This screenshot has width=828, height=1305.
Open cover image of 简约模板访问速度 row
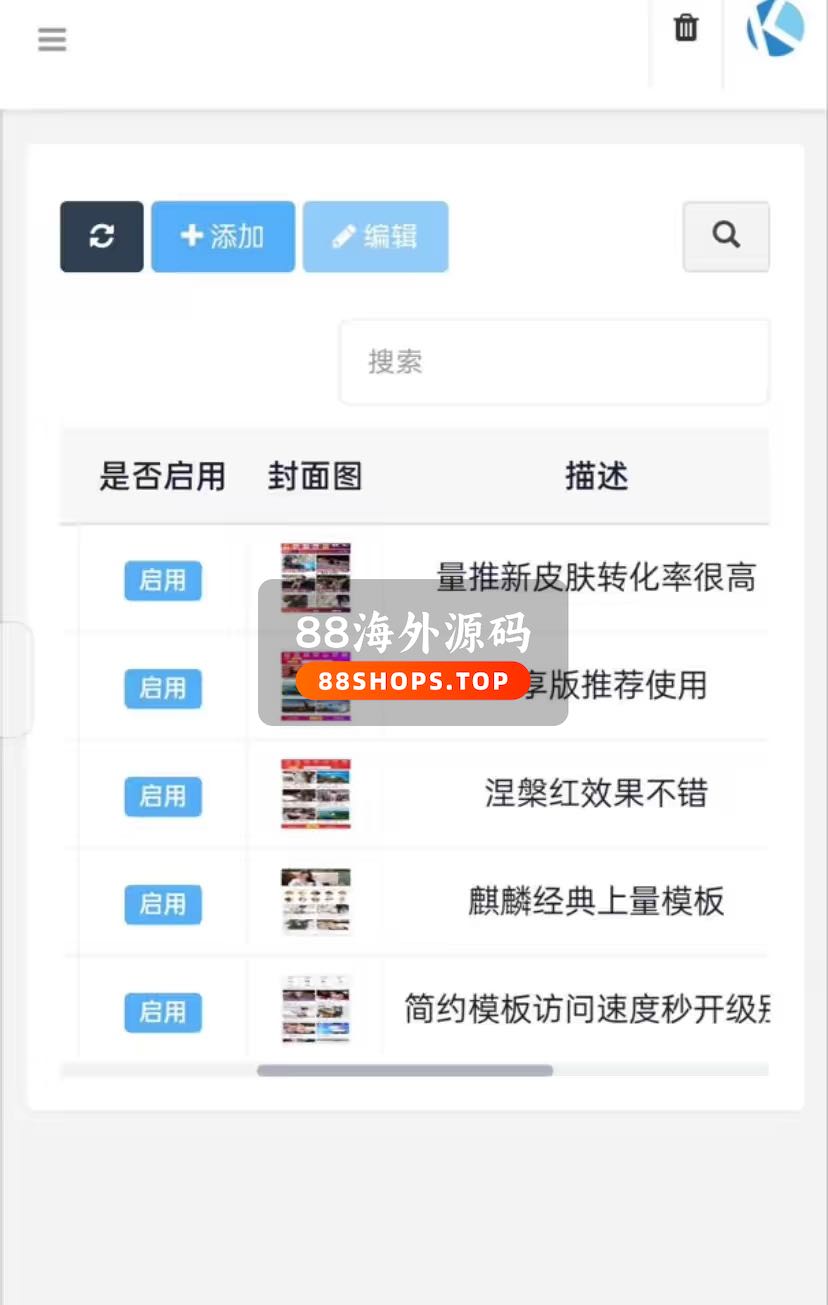(x=316, y=1010)
